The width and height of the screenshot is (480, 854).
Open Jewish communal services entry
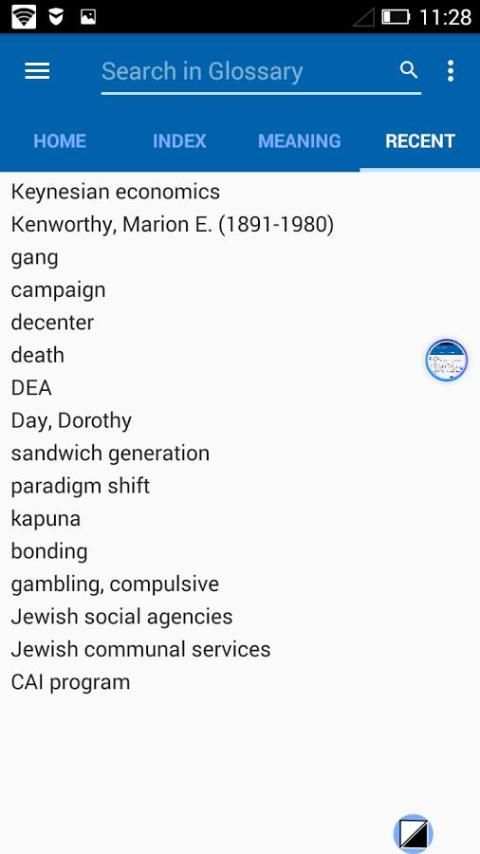click(x=141, y=649)
